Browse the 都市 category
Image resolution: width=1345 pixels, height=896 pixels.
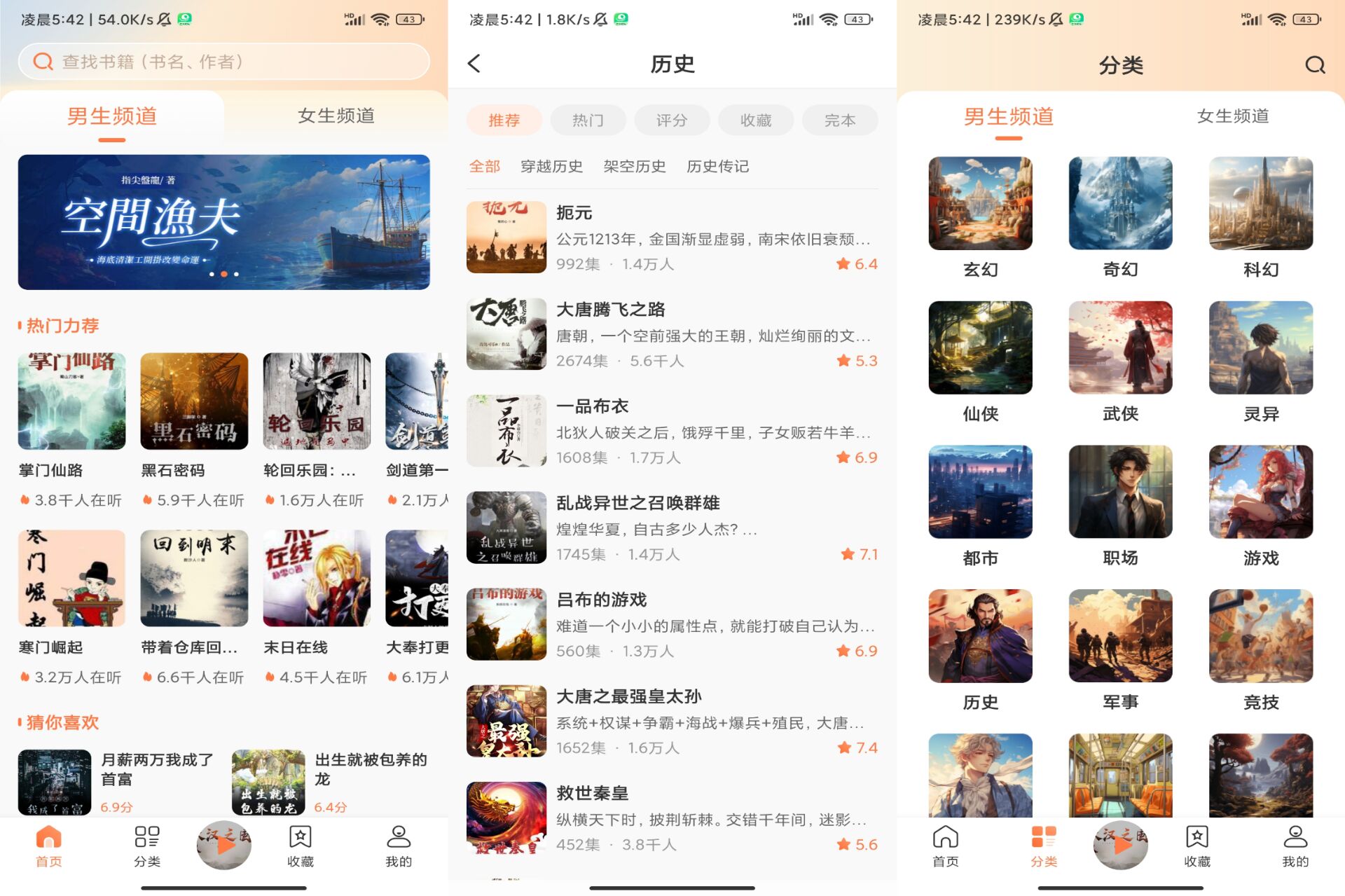[x=980, y=506]
